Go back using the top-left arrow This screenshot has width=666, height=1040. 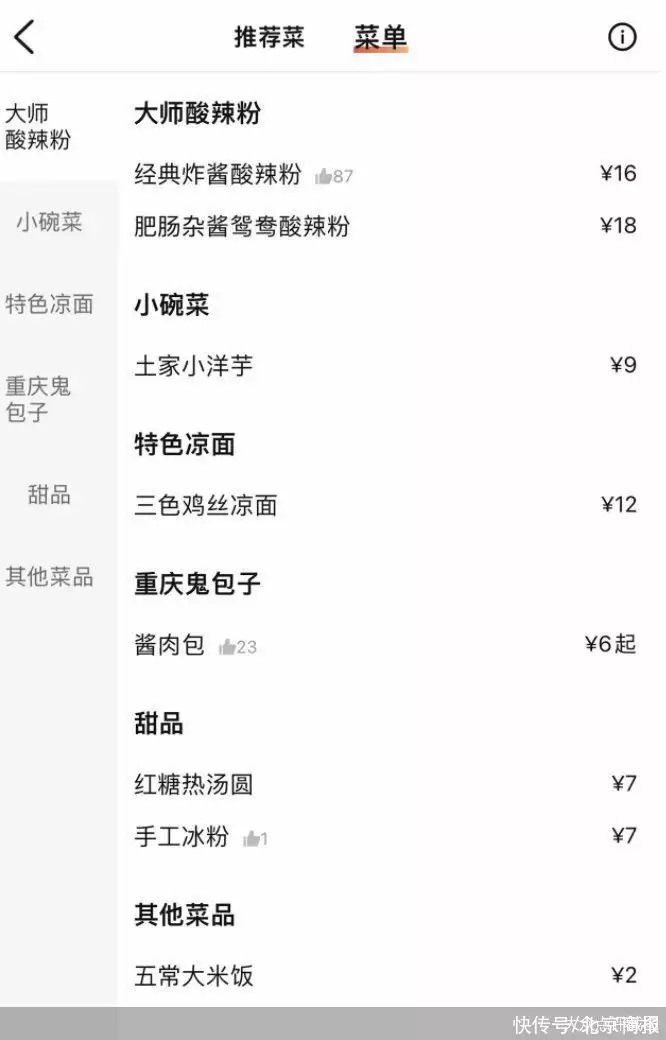[25, 38]
